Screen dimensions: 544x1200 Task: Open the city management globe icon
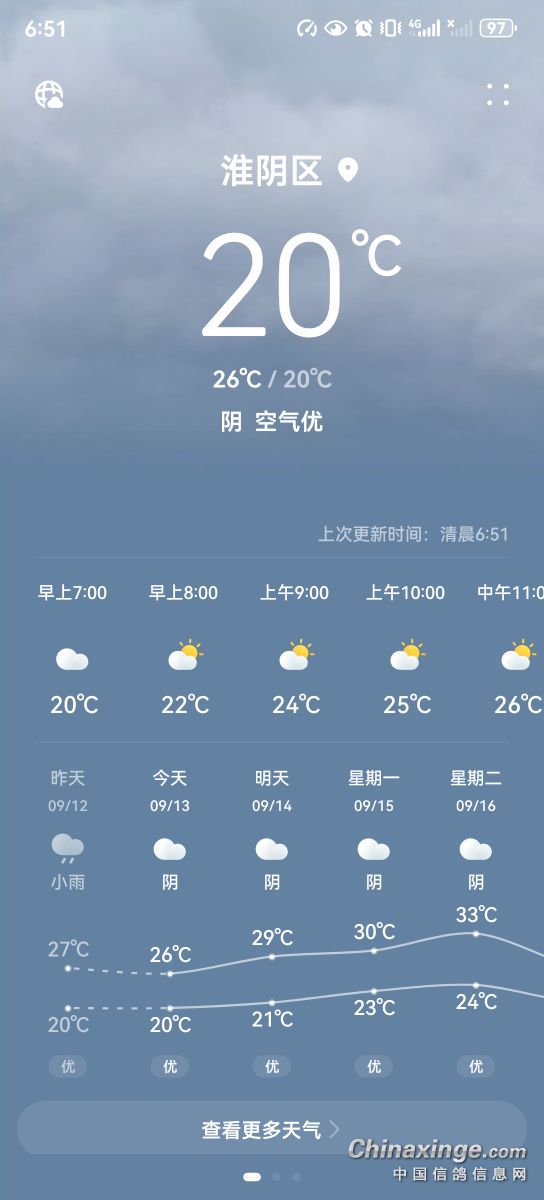(49, 95)
